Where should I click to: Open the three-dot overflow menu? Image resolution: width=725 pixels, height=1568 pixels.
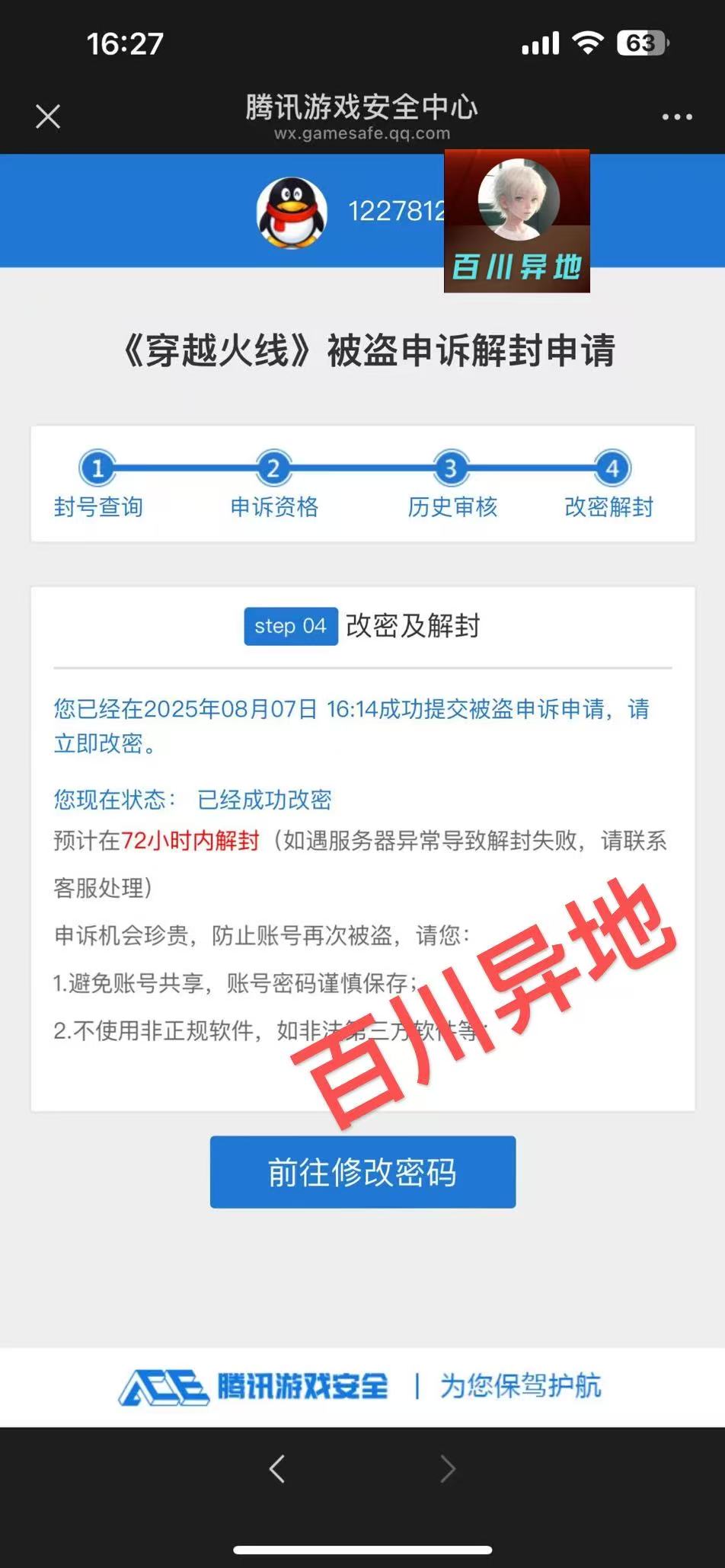click(676, 117)
